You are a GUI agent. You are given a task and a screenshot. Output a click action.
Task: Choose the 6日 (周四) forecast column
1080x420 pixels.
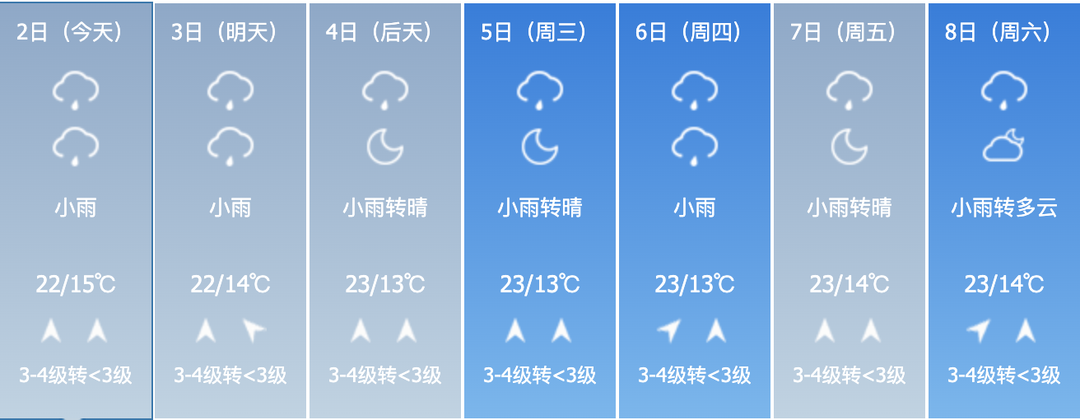pyautogui.click(x=694, y=210)
